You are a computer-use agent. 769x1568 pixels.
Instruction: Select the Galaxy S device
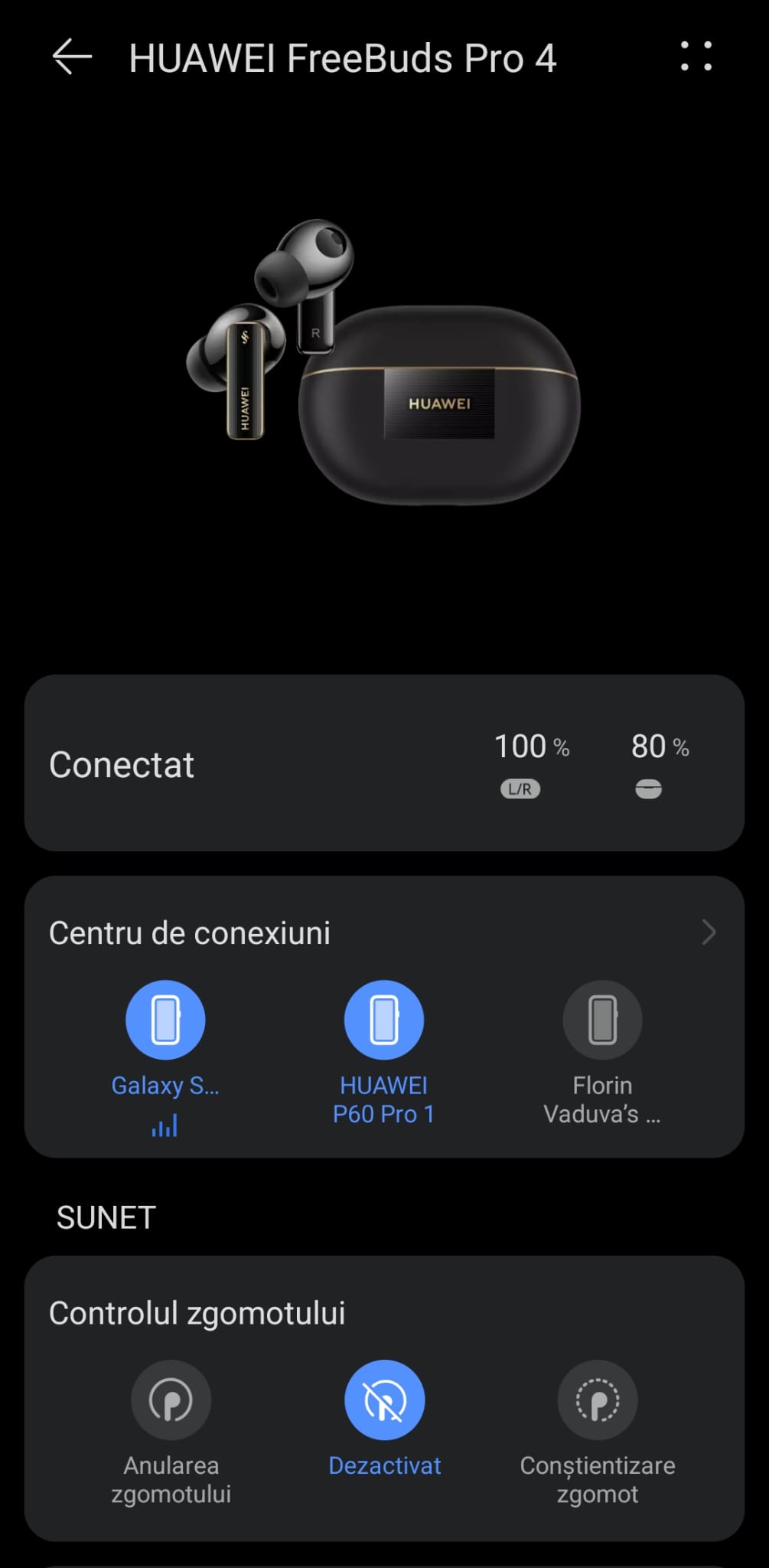click(165, 1020)
